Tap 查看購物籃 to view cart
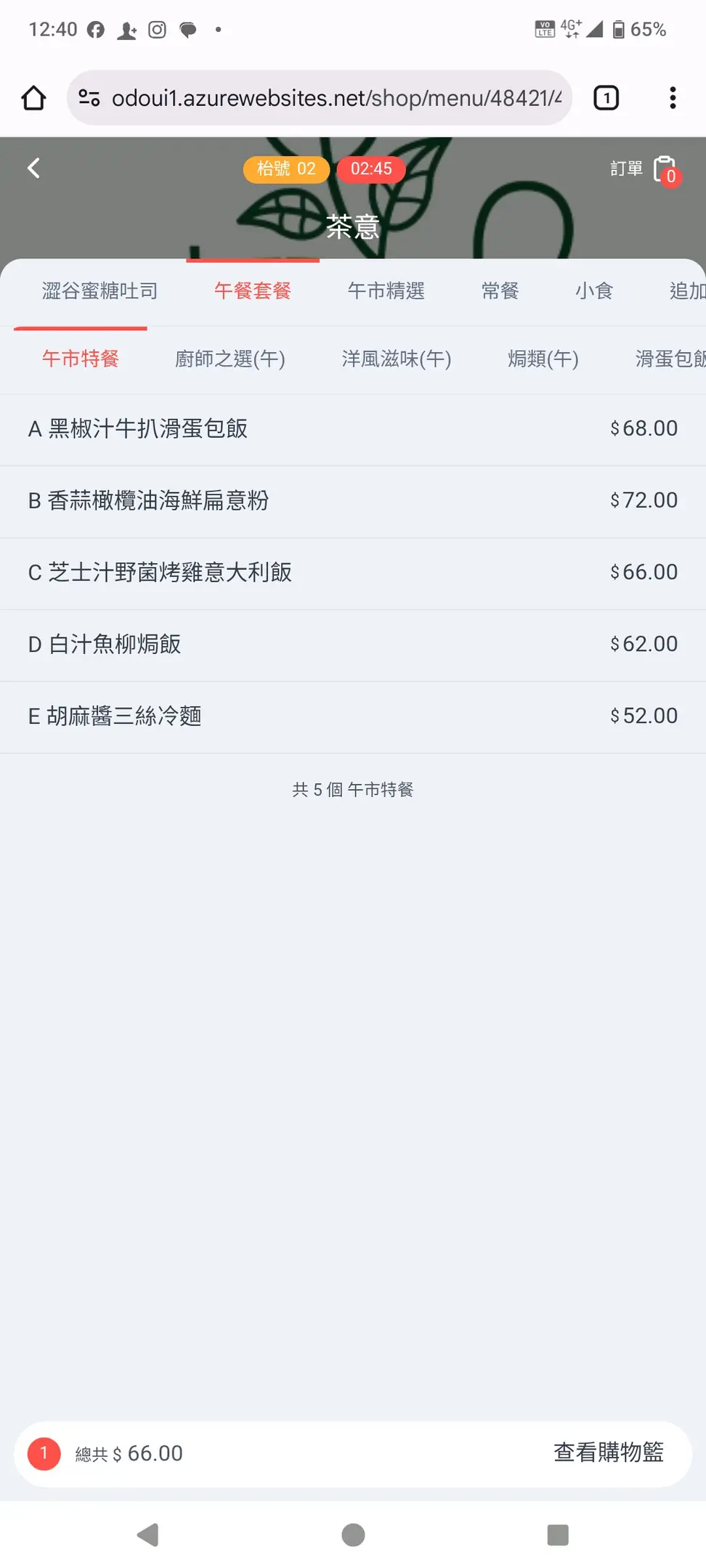Image resolution: width=706 pixels, height=1568 pixels. (608, 1453)
